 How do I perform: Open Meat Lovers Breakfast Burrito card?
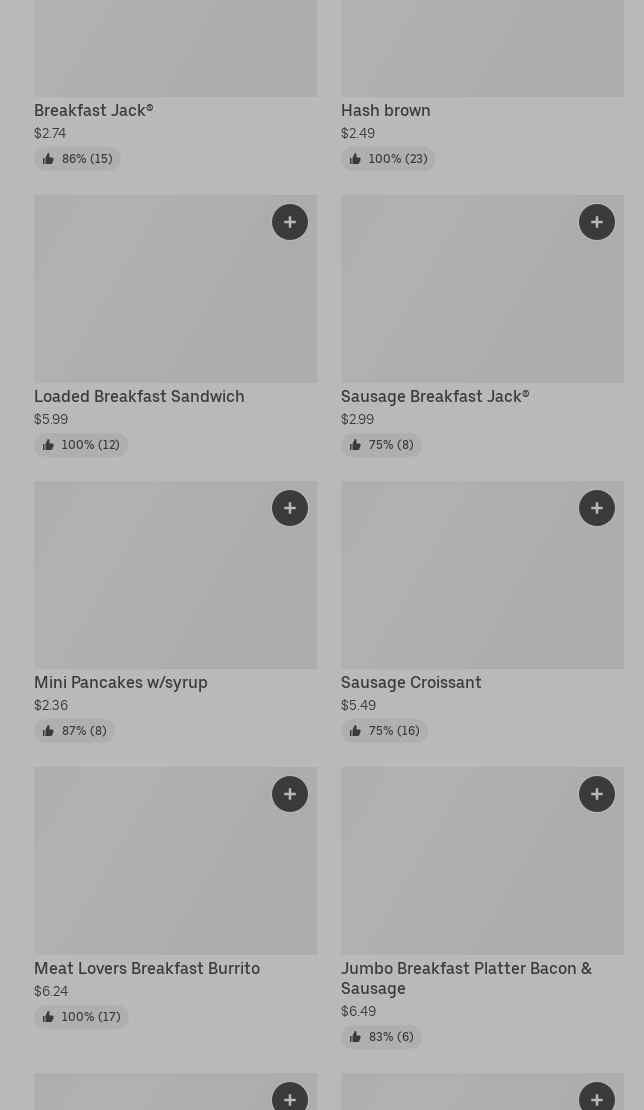[x=176, y=898]
